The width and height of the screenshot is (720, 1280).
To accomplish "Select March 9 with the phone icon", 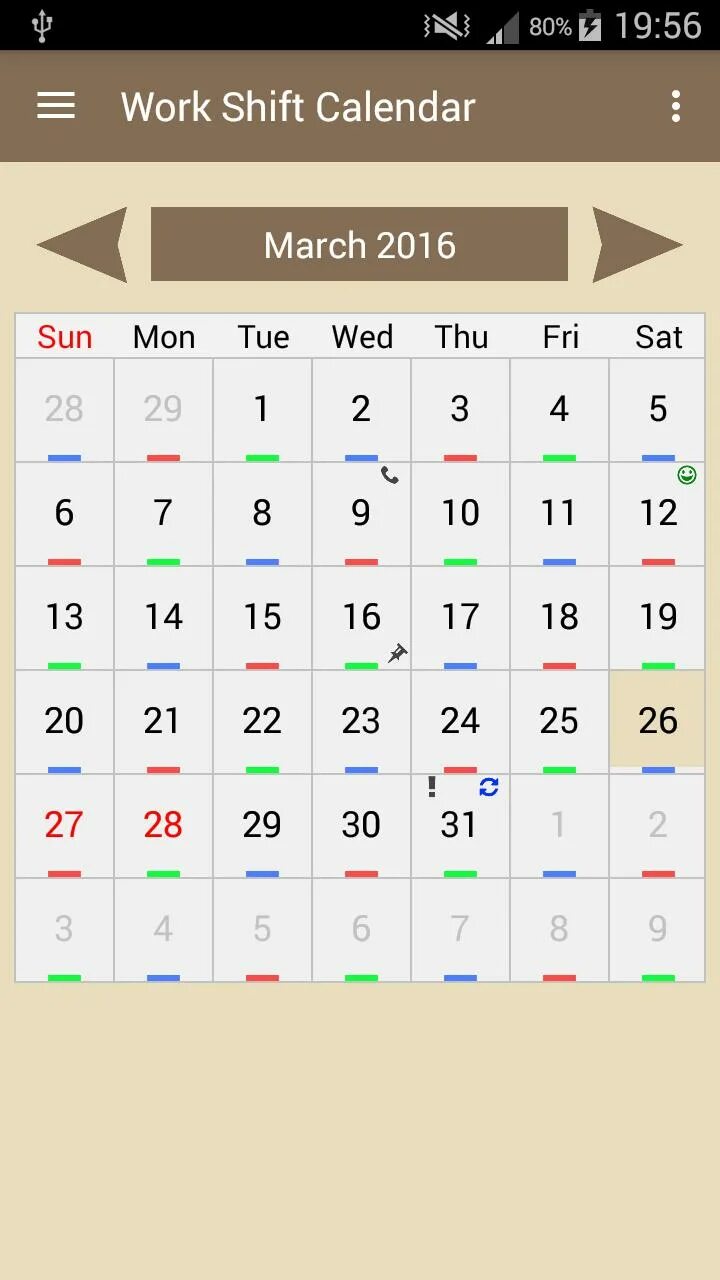I will coord(361,514).
